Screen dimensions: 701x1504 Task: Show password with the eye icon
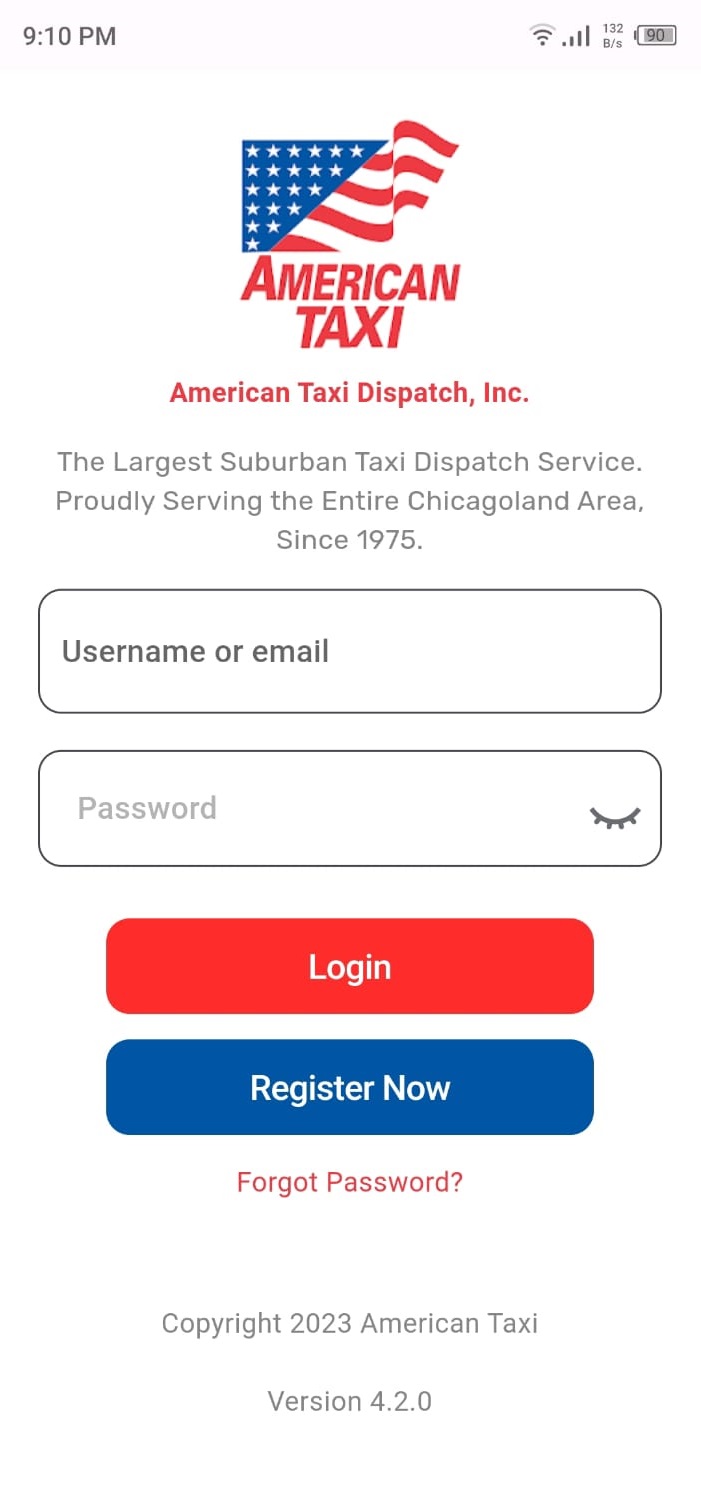[x=615, y=818]
